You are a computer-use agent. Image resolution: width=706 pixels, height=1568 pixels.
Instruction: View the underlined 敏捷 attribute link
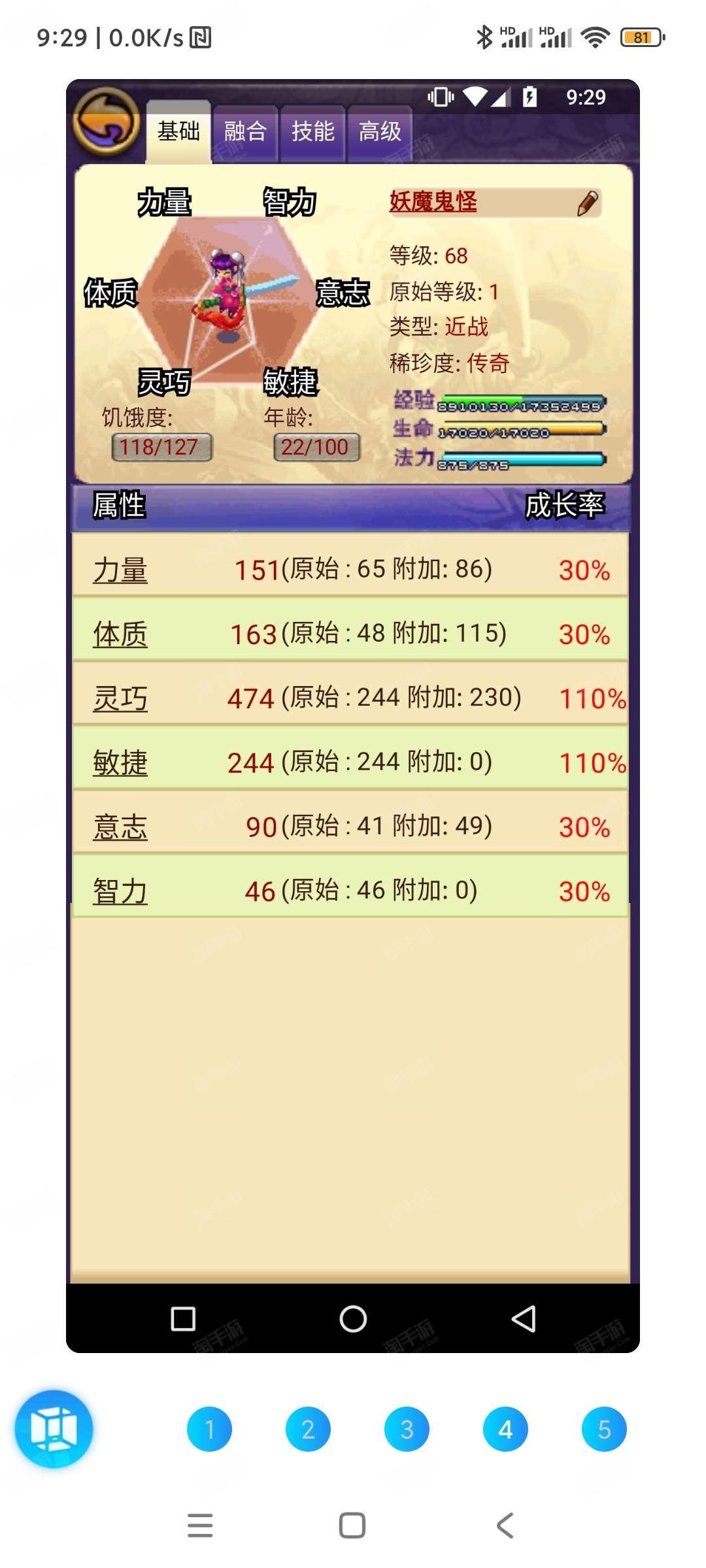tap(120, 763)
